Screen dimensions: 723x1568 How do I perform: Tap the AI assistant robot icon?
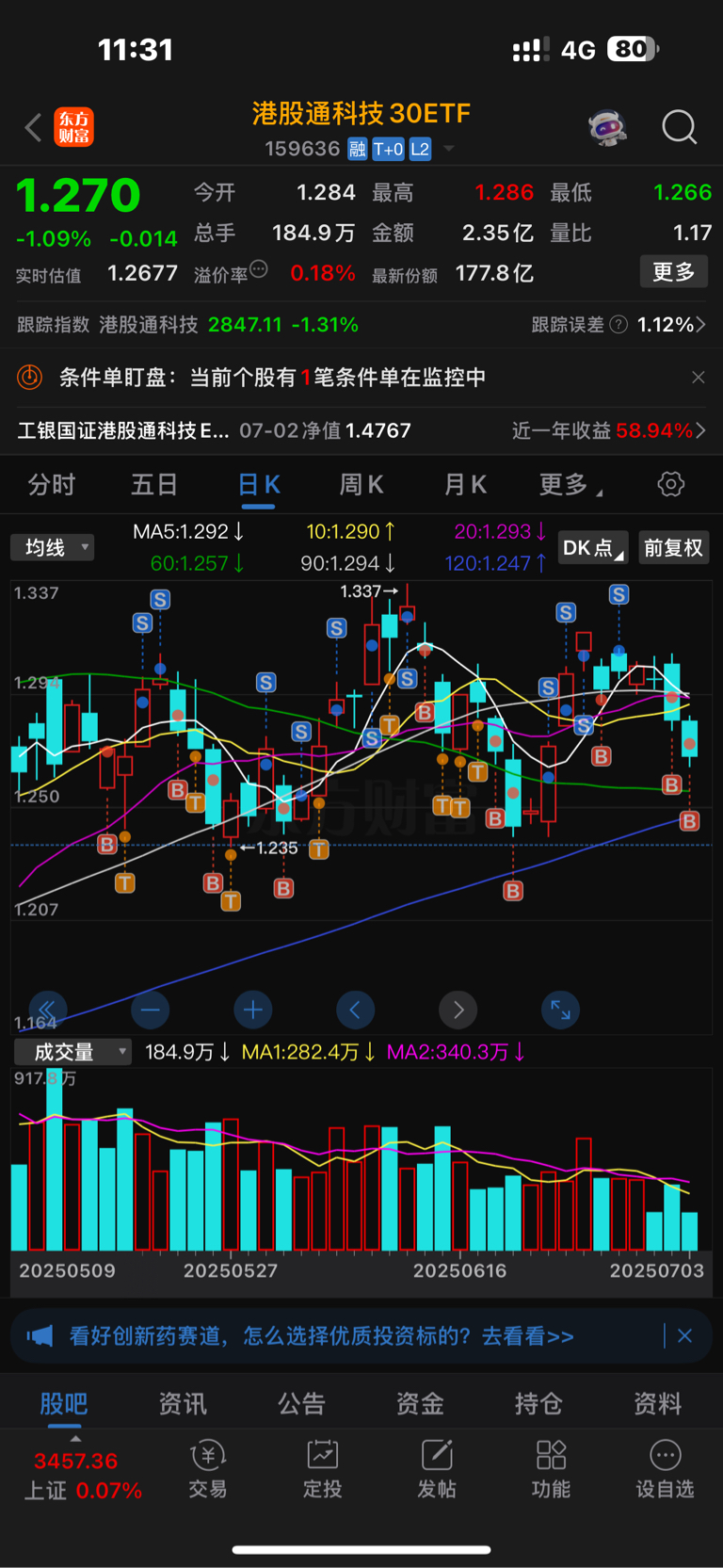[x=607, y=125]
